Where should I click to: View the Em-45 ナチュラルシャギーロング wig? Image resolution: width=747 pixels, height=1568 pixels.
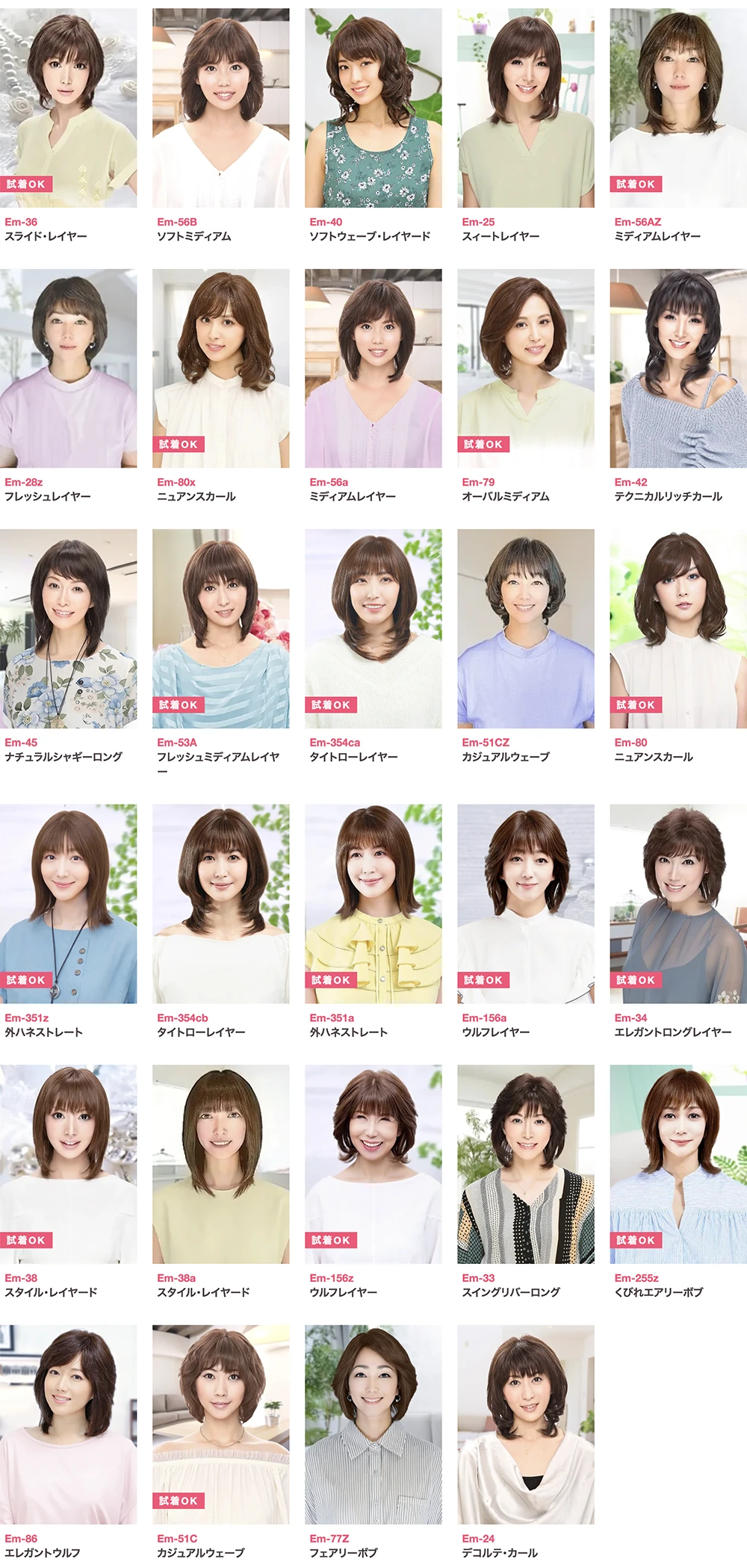tap(68, 628)
